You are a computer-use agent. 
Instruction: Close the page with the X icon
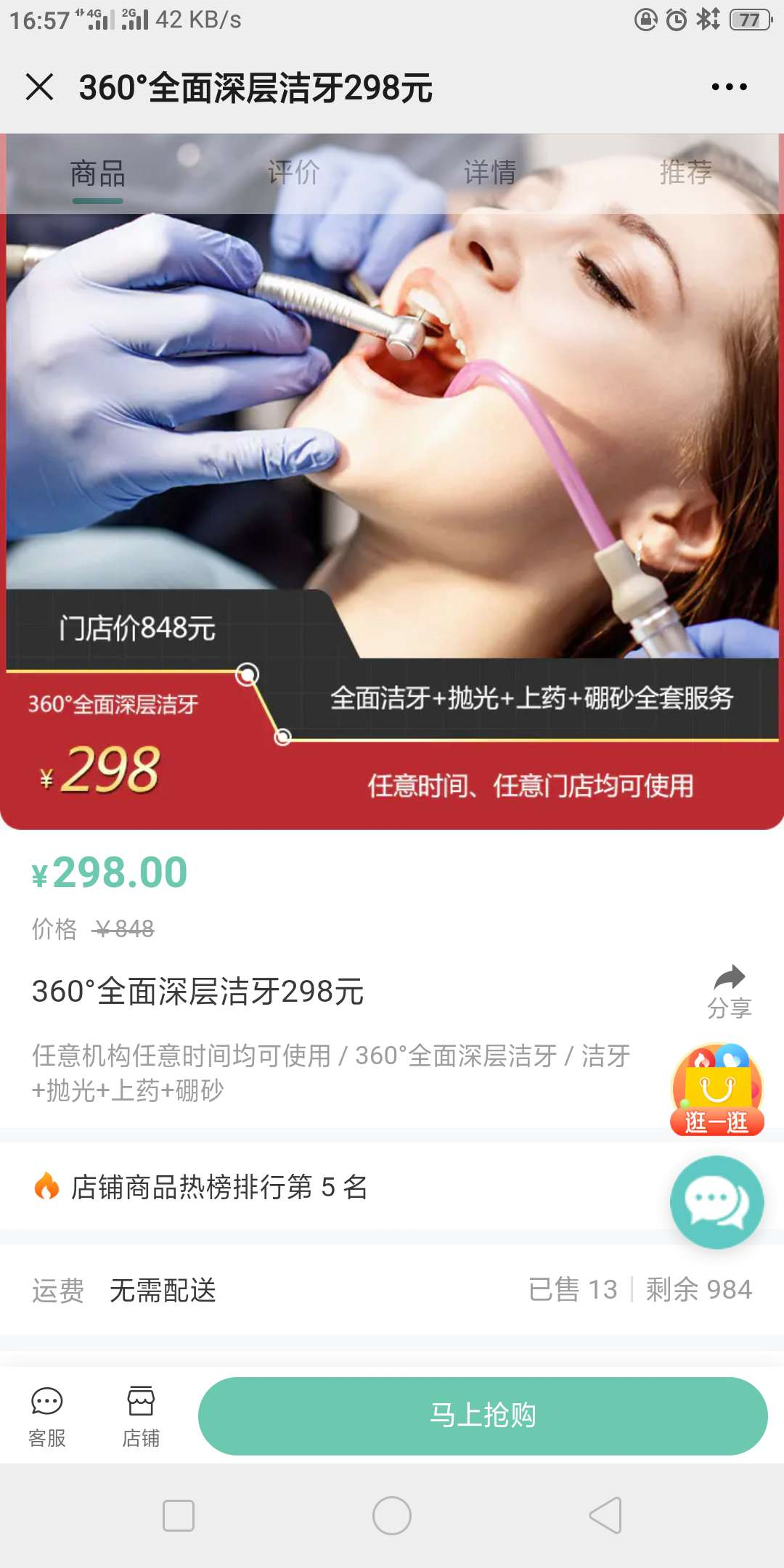coord(40,87)
